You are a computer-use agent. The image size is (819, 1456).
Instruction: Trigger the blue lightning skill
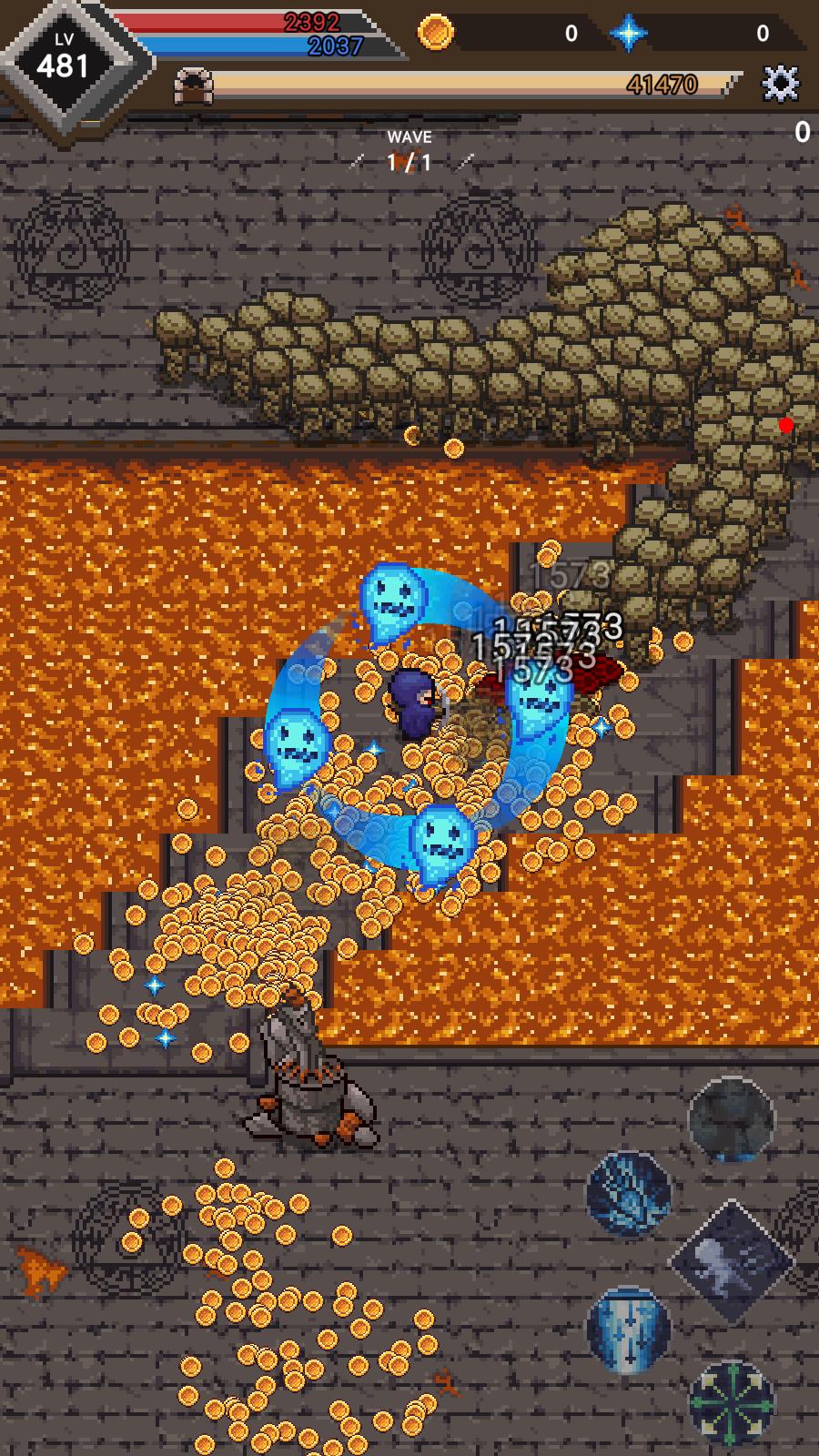(628, 1193)
